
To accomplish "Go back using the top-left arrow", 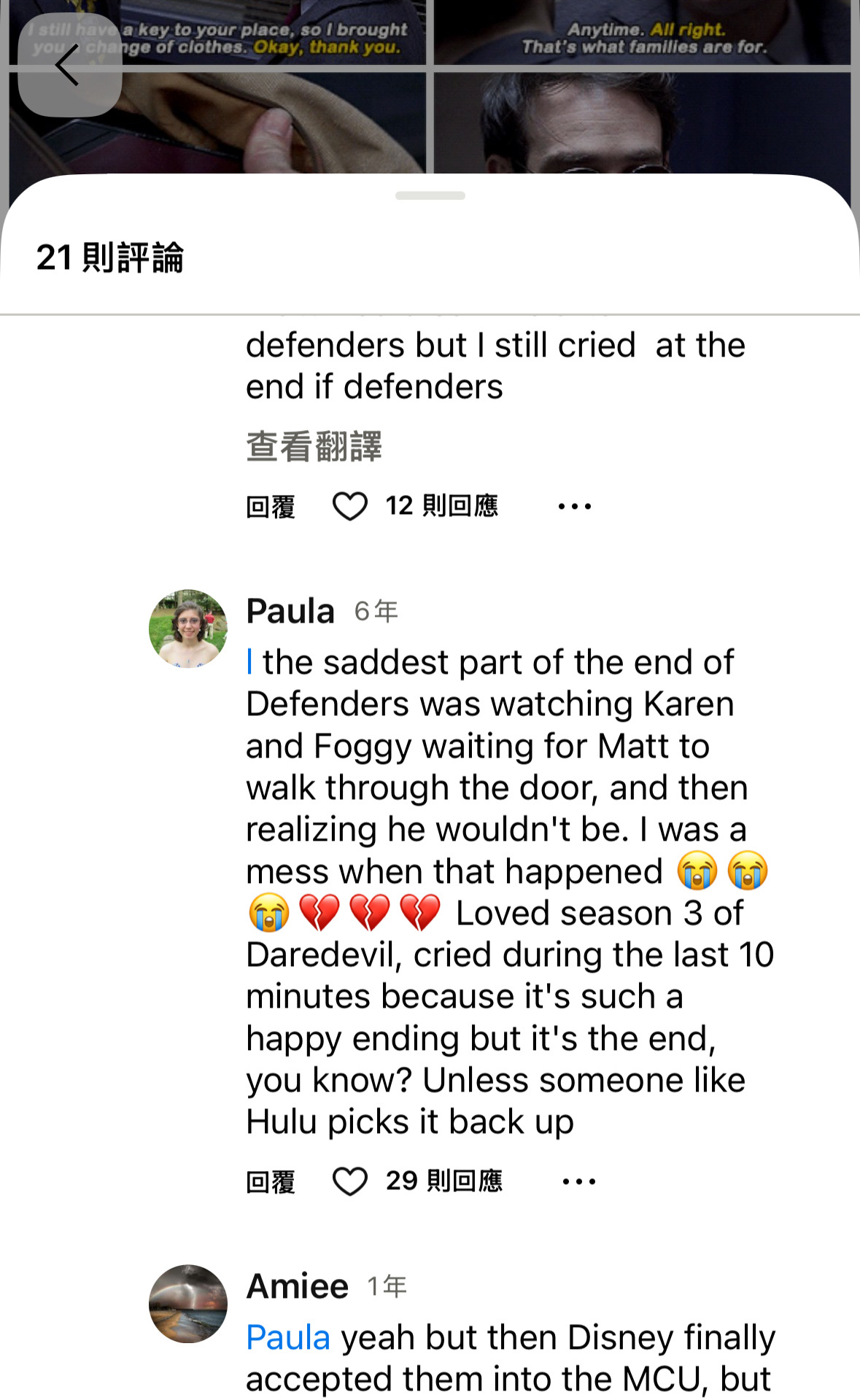I will click(x=69, y=66).
